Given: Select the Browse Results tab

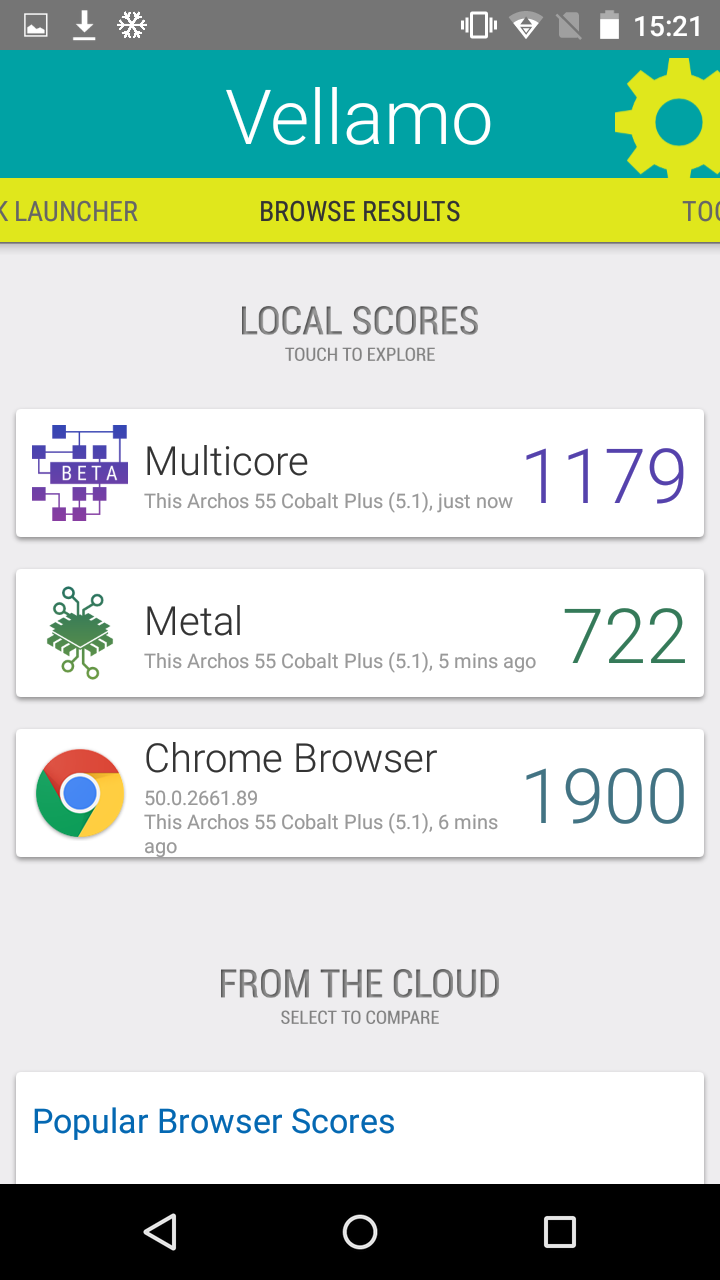Looking at the screenshot, I should pyautogui.click(x=360, y=212).
